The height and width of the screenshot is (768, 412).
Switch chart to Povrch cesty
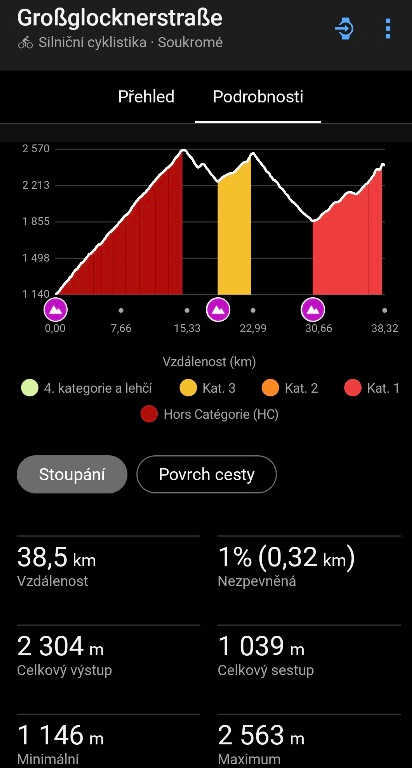point(207,474)
